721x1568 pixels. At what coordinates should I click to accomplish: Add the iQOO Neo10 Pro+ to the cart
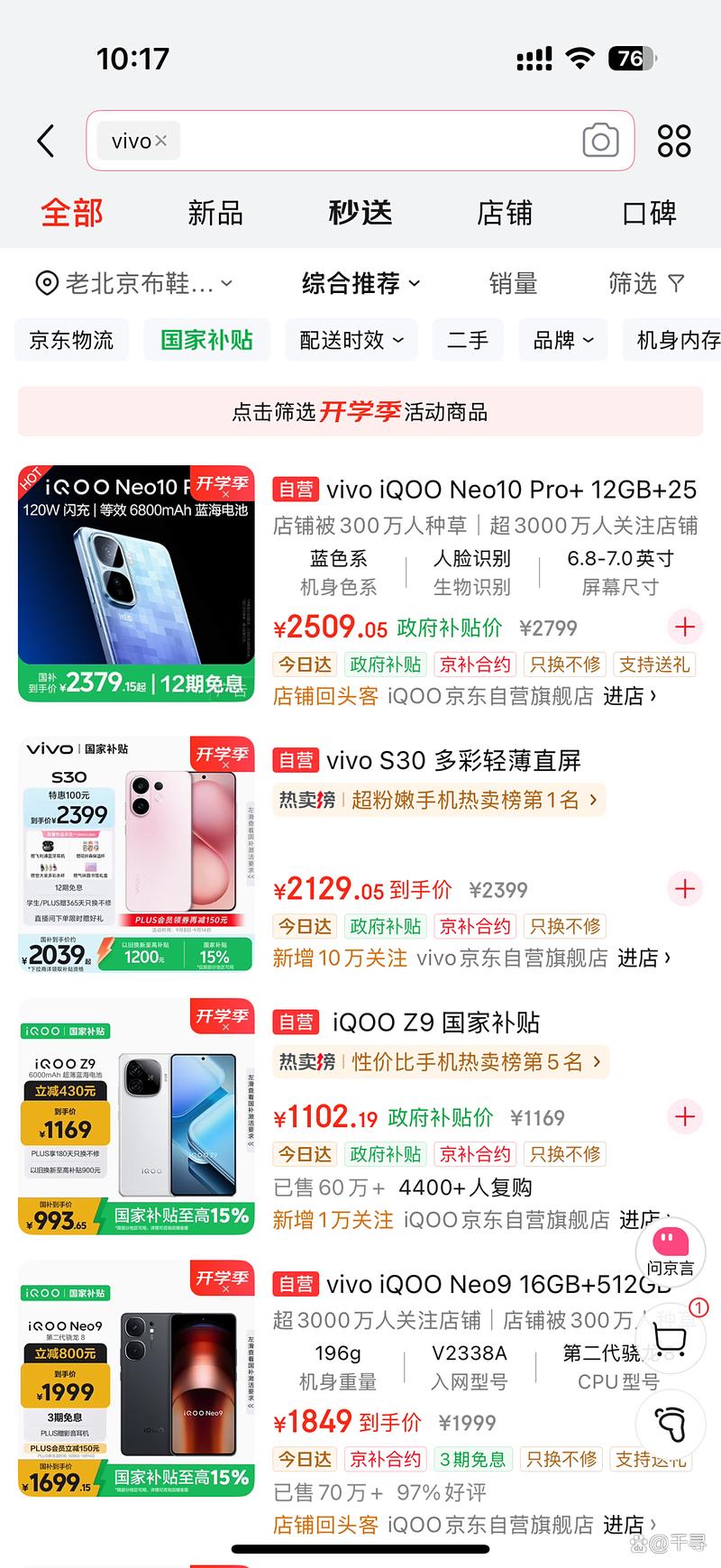pyautogui.click(x=685, y=627)
